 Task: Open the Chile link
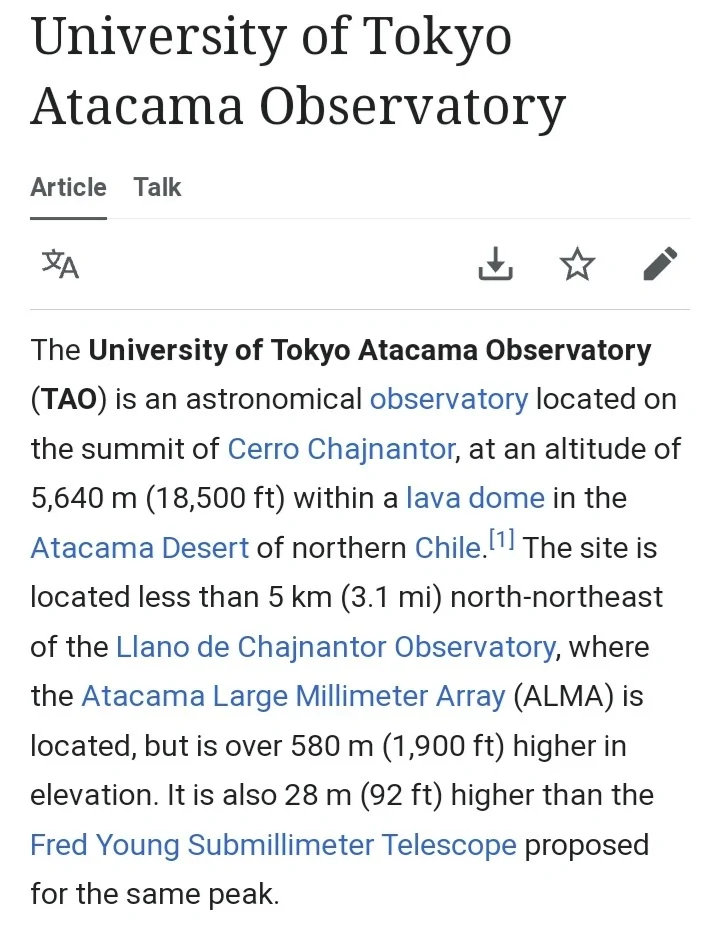(x=448, y=548)
